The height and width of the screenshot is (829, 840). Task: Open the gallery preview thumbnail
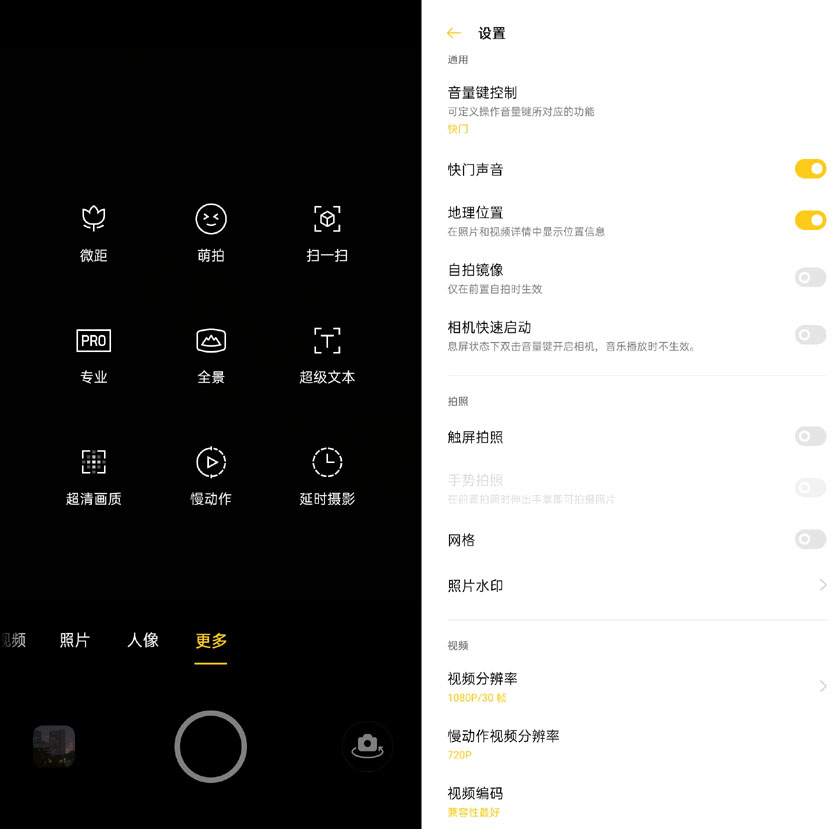click(x=54, y=746)
